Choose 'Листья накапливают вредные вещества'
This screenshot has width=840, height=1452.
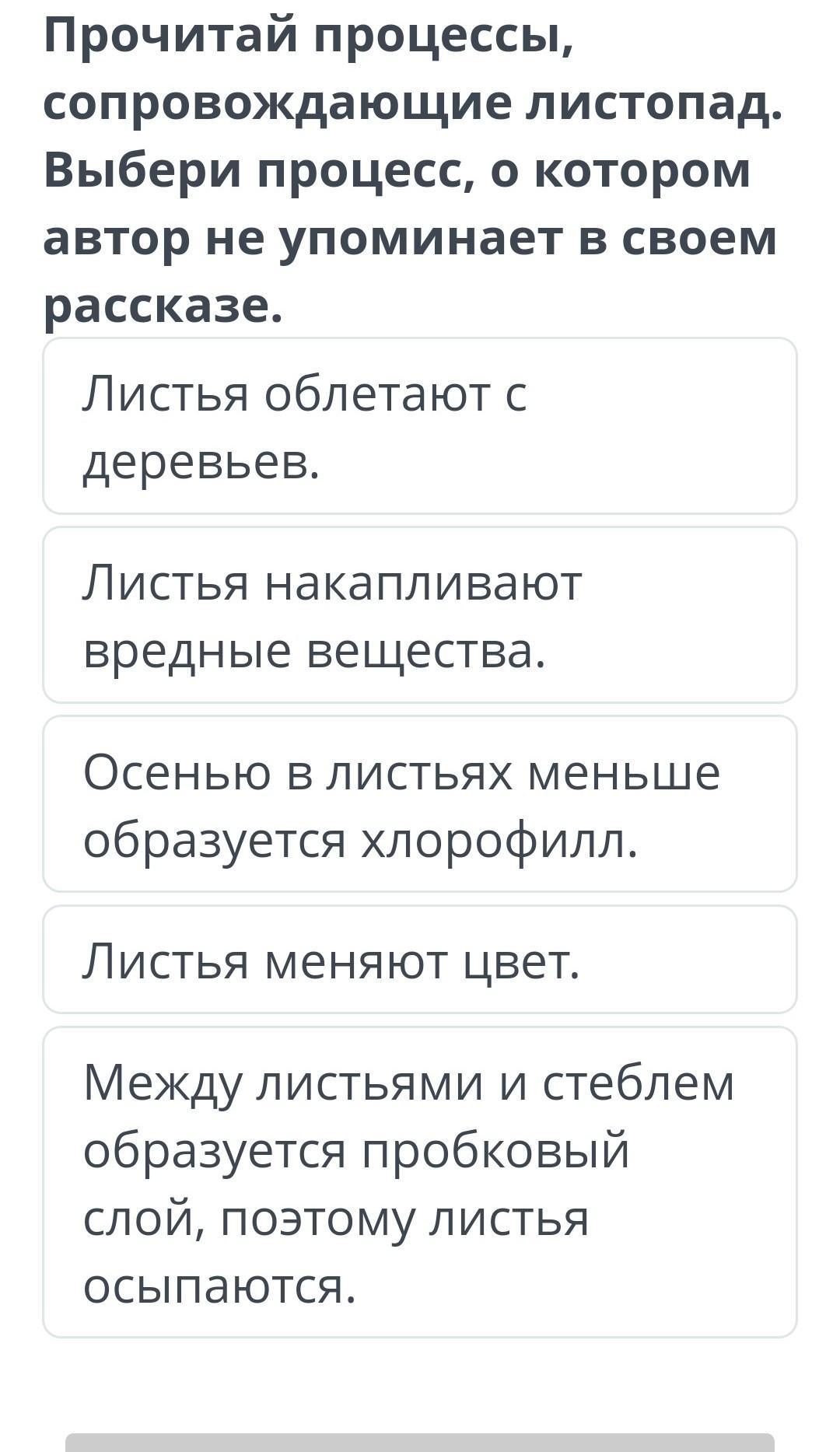tap(420, 614)
